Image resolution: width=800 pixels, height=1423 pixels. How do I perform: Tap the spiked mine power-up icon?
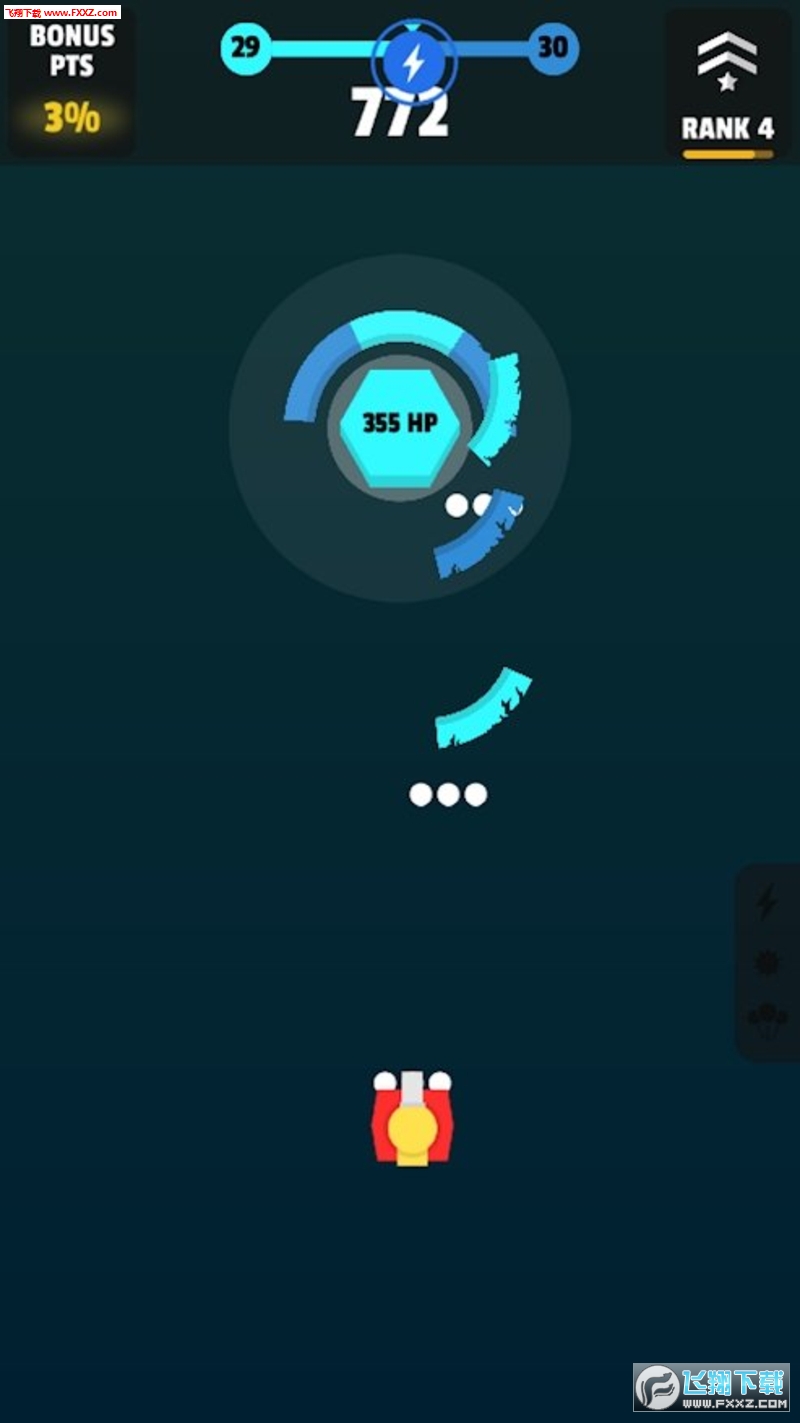(x=767, y=963)
